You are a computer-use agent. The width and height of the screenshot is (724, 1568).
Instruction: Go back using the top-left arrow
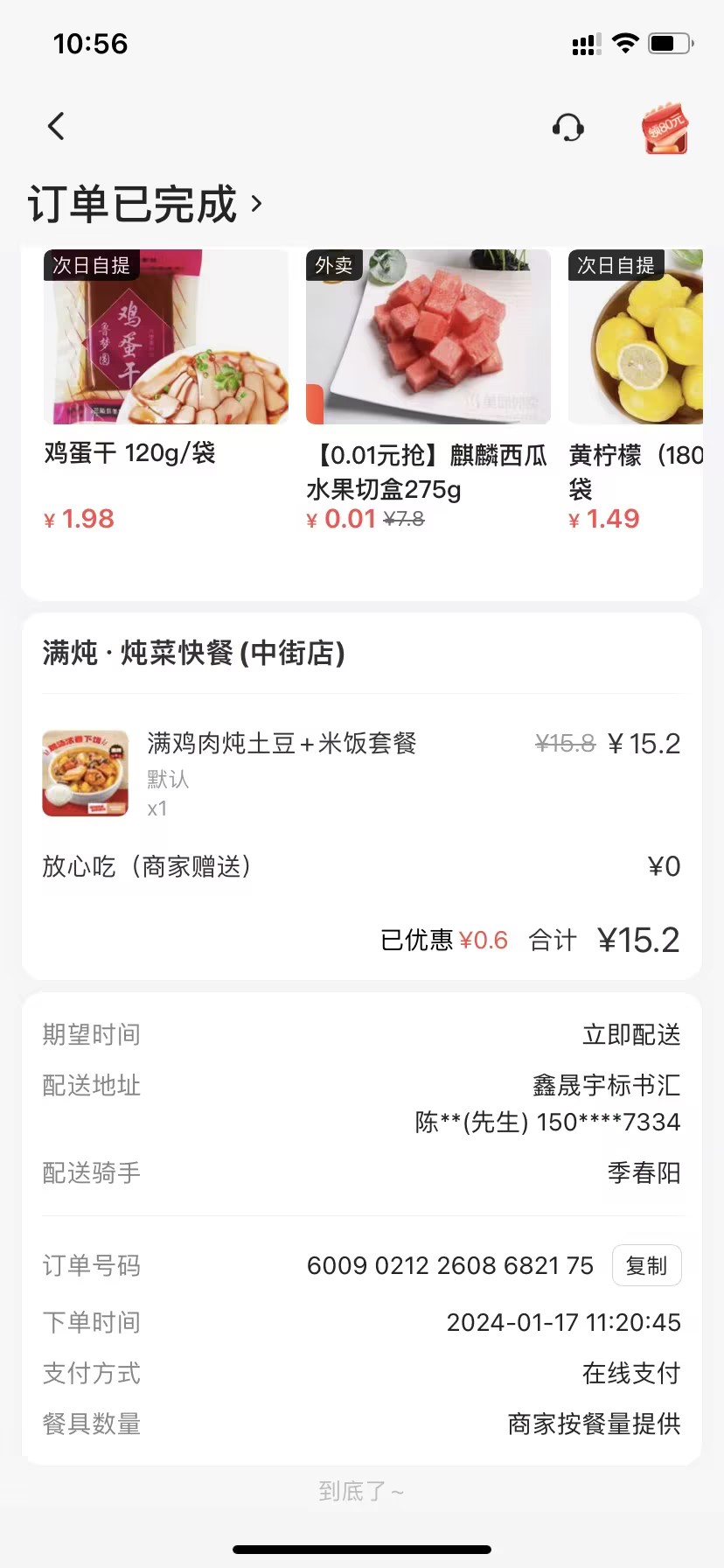pos(56,127)
